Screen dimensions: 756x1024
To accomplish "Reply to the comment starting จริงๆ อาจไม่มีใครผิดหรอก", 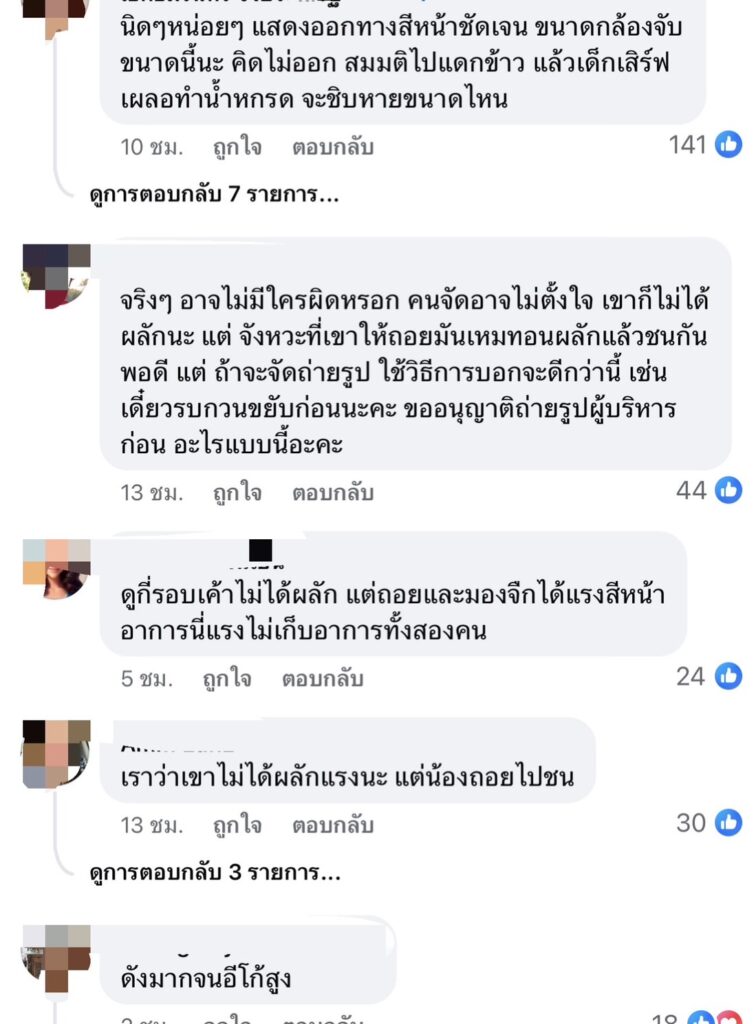I will 332,493.
